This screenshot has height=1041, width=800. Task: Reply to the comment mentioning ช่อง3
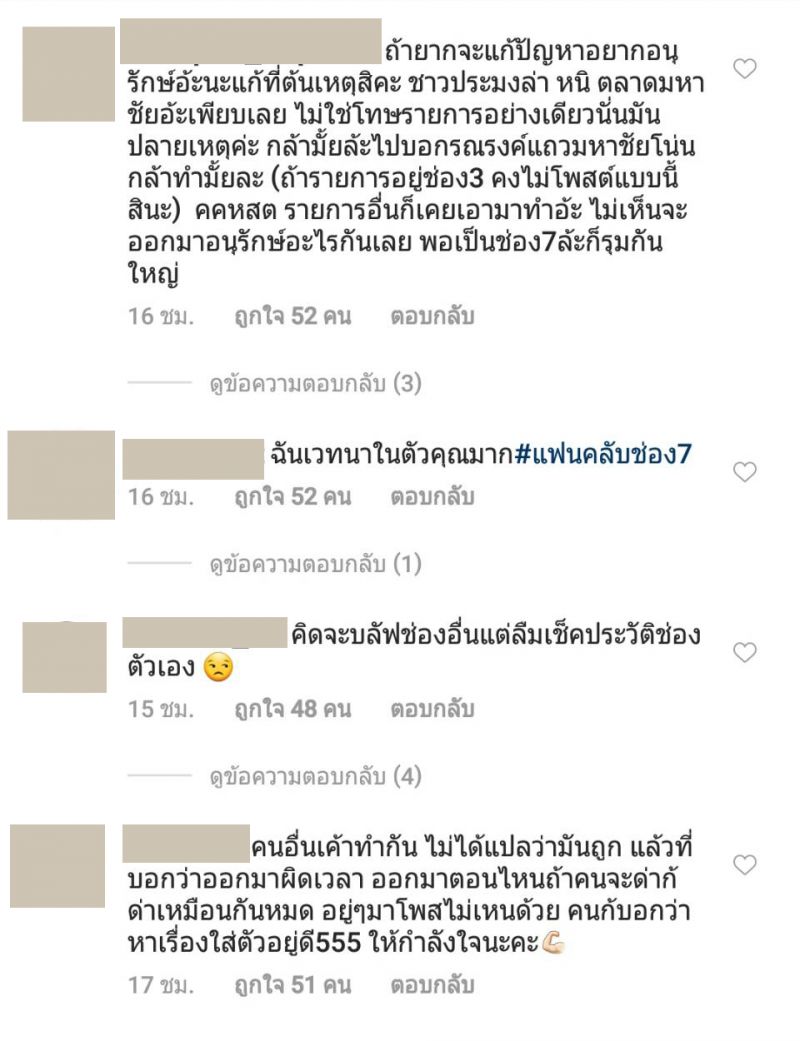[432, 317]
